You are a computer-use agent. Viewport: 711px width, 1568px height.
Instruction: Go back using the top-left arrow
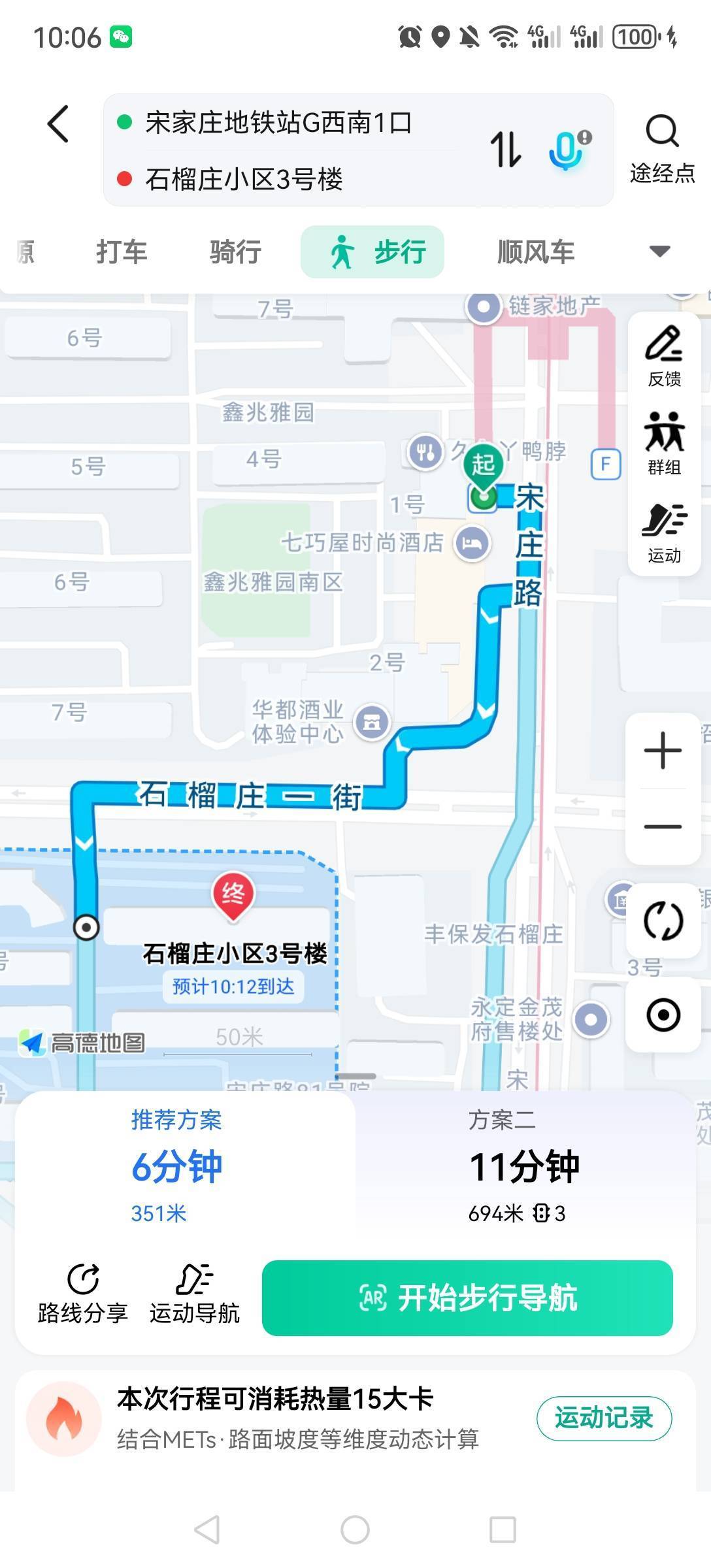point(58,123)
